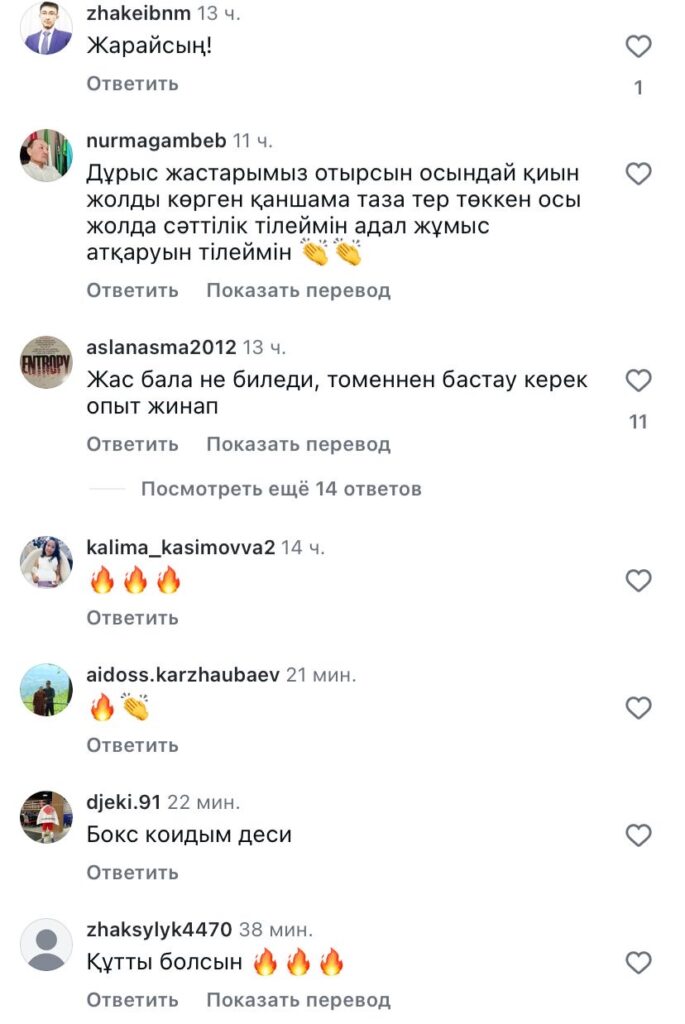The image size is (685, 1024).
Task: Like zhakeibnm's comment
Action: [x=638, y=46]
